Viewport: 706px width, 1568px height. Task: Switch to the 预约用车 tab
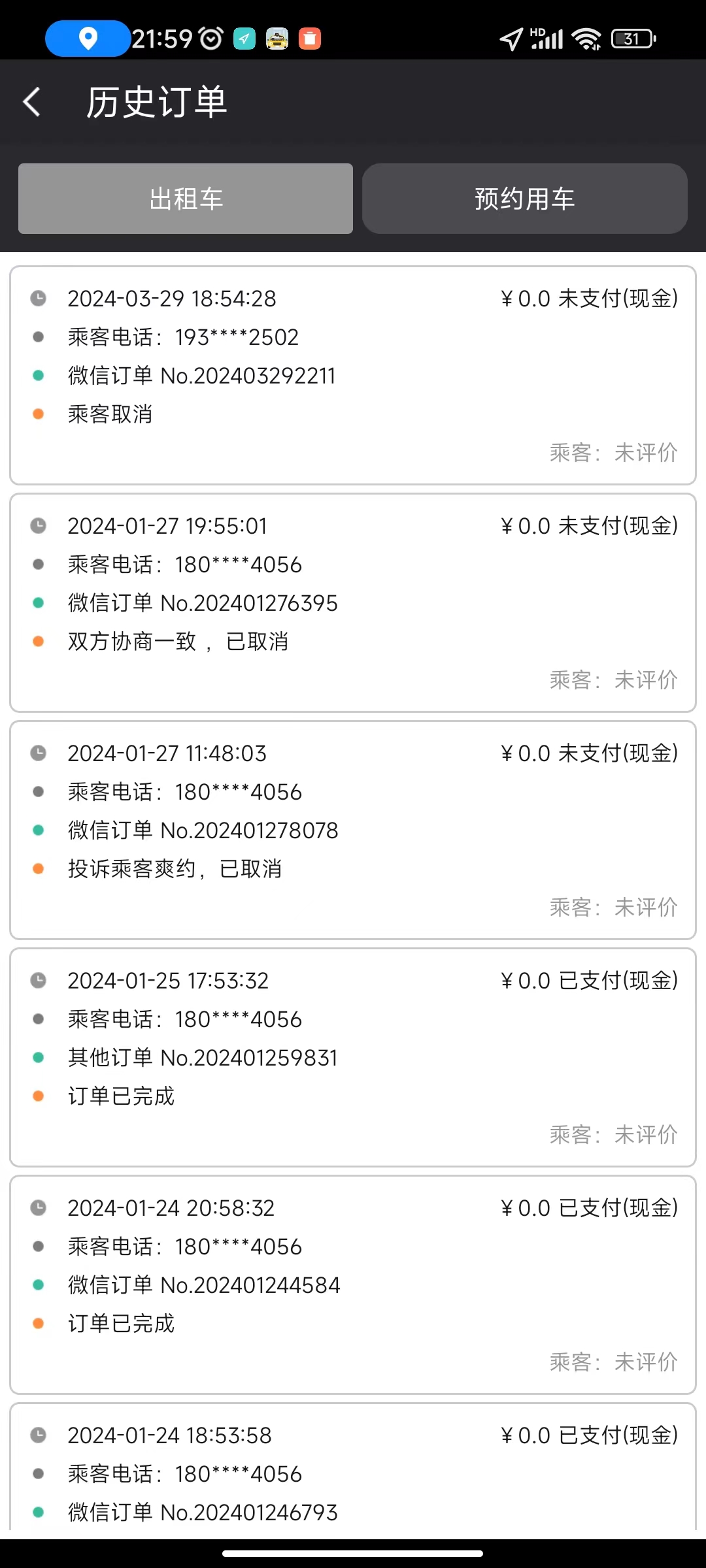click(524, 198)
